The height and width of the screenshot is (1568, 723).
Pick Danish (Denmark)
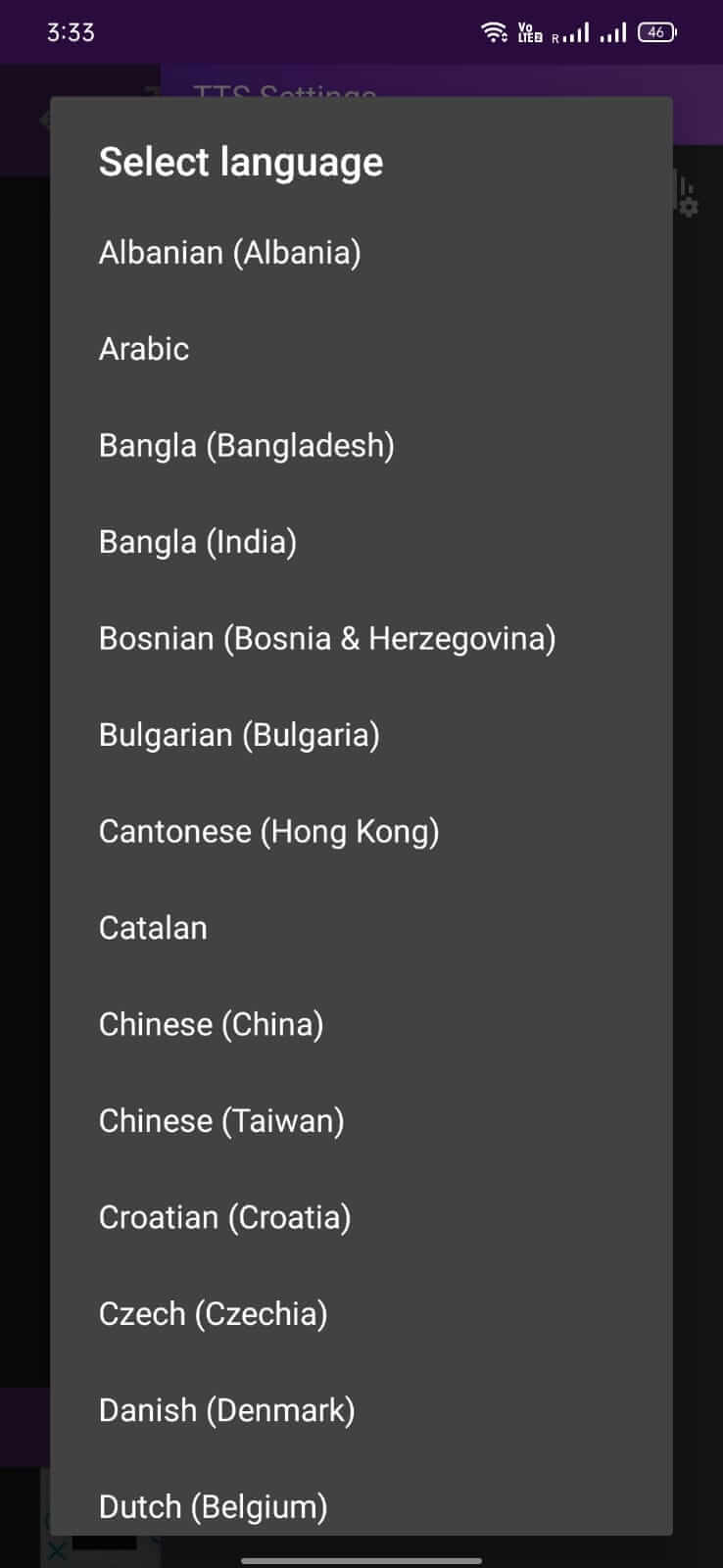[x=226, y=1411]
